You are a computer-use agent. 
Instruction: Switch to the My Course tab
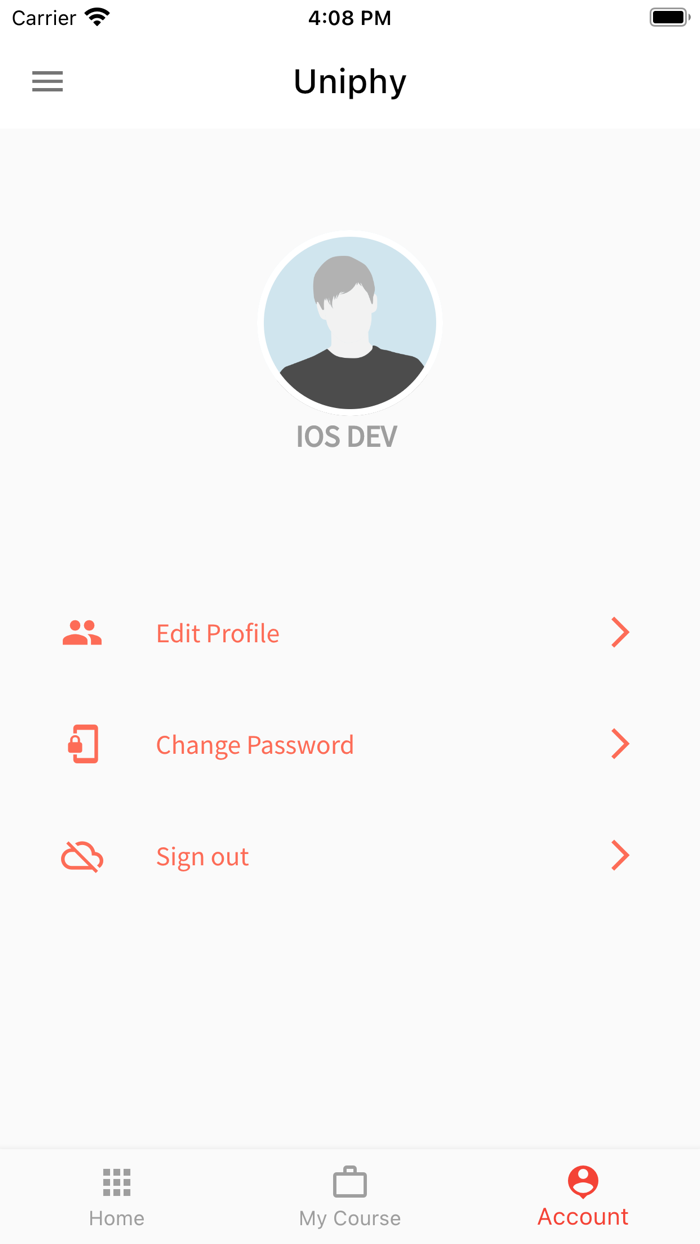tap(350, 1196)
